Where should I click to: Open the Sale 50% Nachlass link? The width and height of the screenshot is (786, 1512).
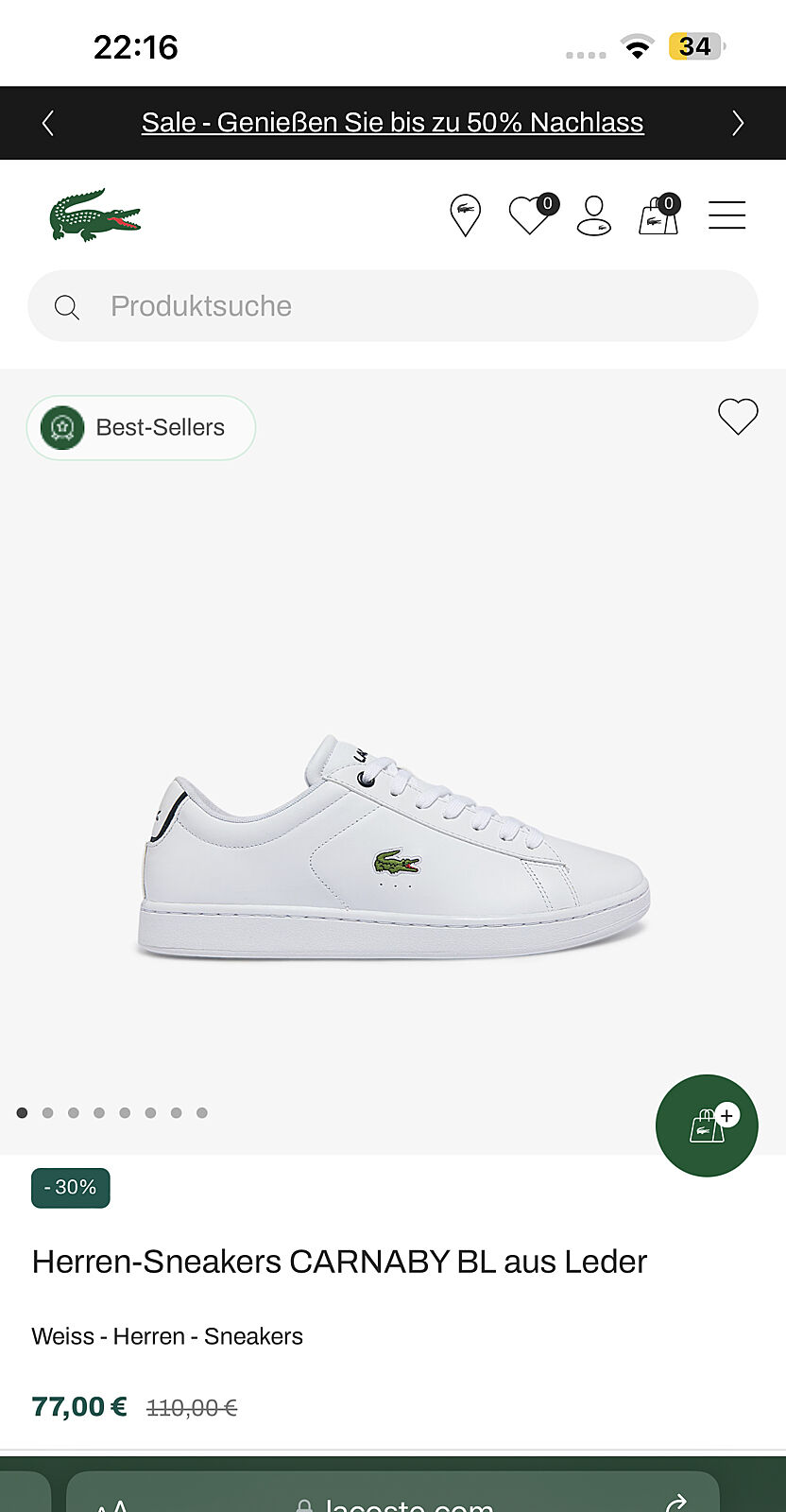pos(392,123)
